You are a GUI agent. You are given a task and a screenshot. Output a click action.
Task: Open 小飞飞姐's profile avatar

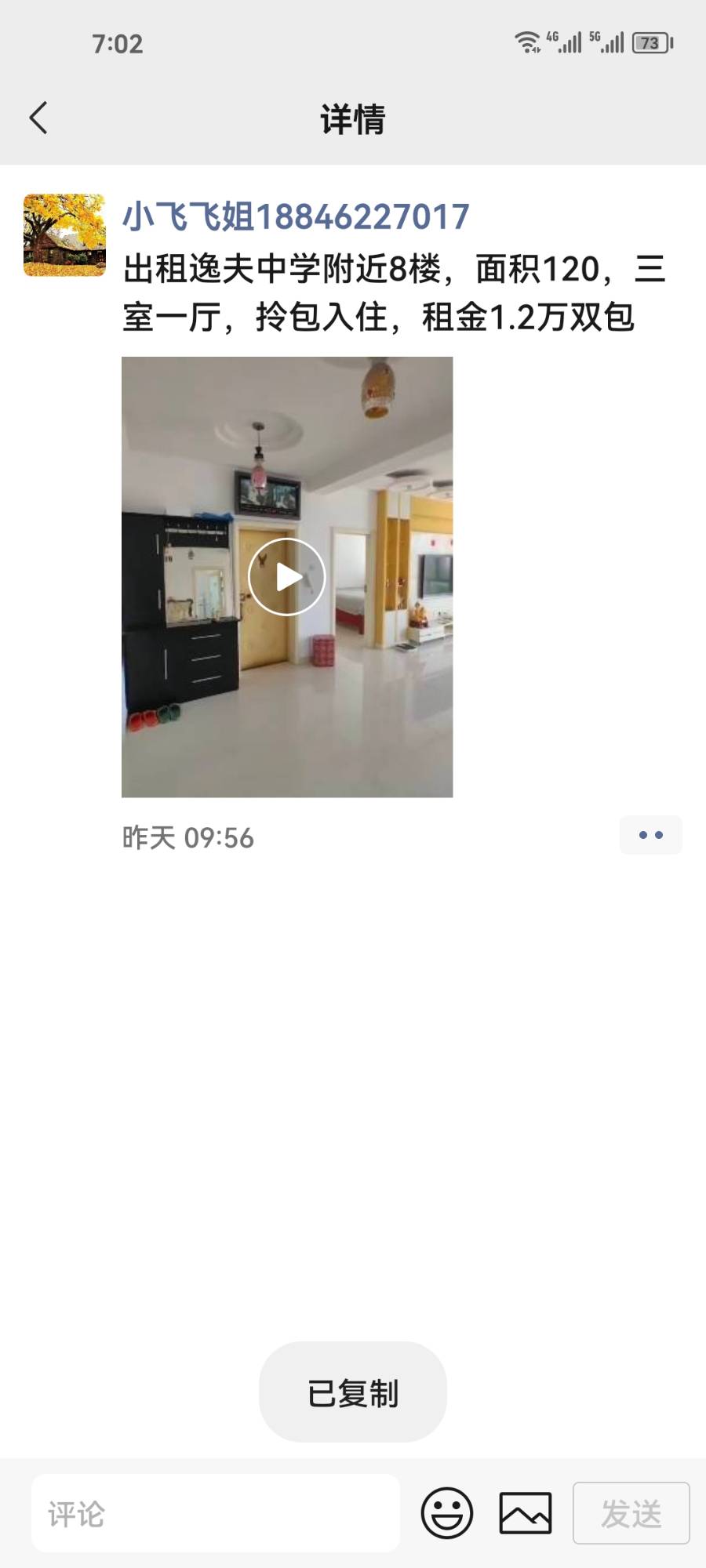pyautogui.click(x=64, y=235)
